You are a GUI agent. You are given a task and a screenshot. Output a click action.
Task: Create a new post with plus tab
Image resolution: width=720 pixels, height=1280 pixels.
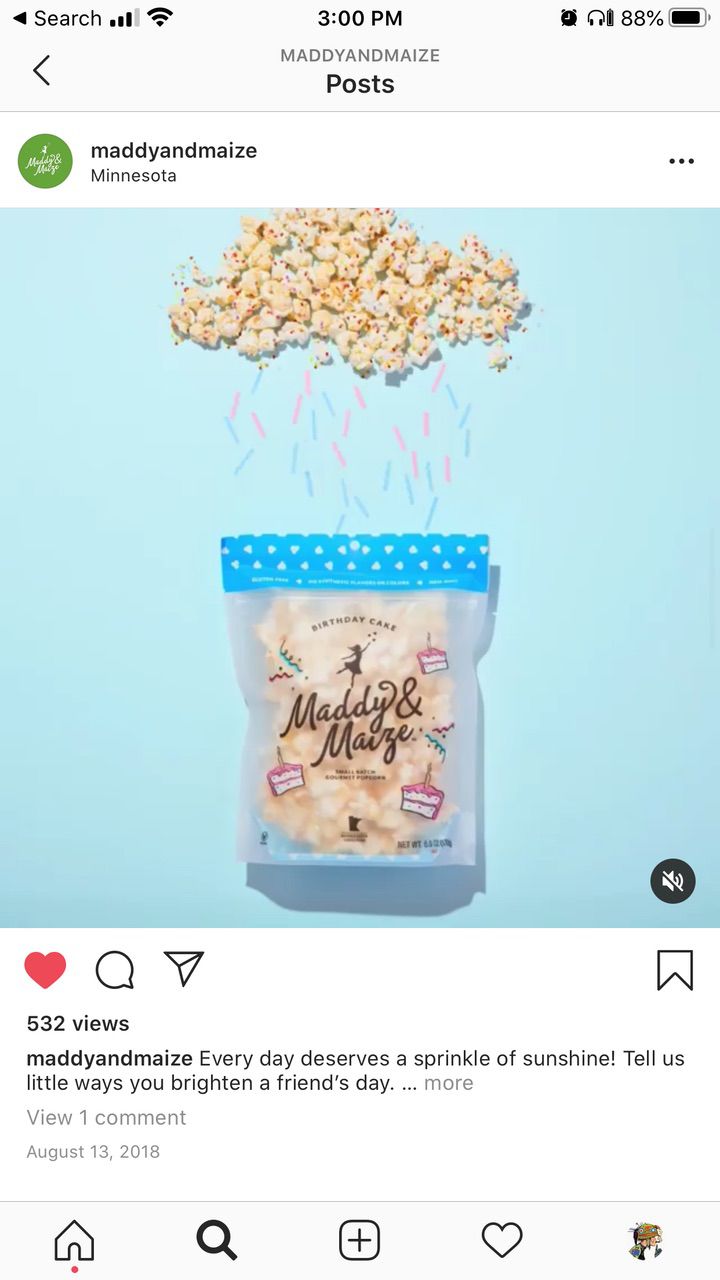tap(360, 1241)
